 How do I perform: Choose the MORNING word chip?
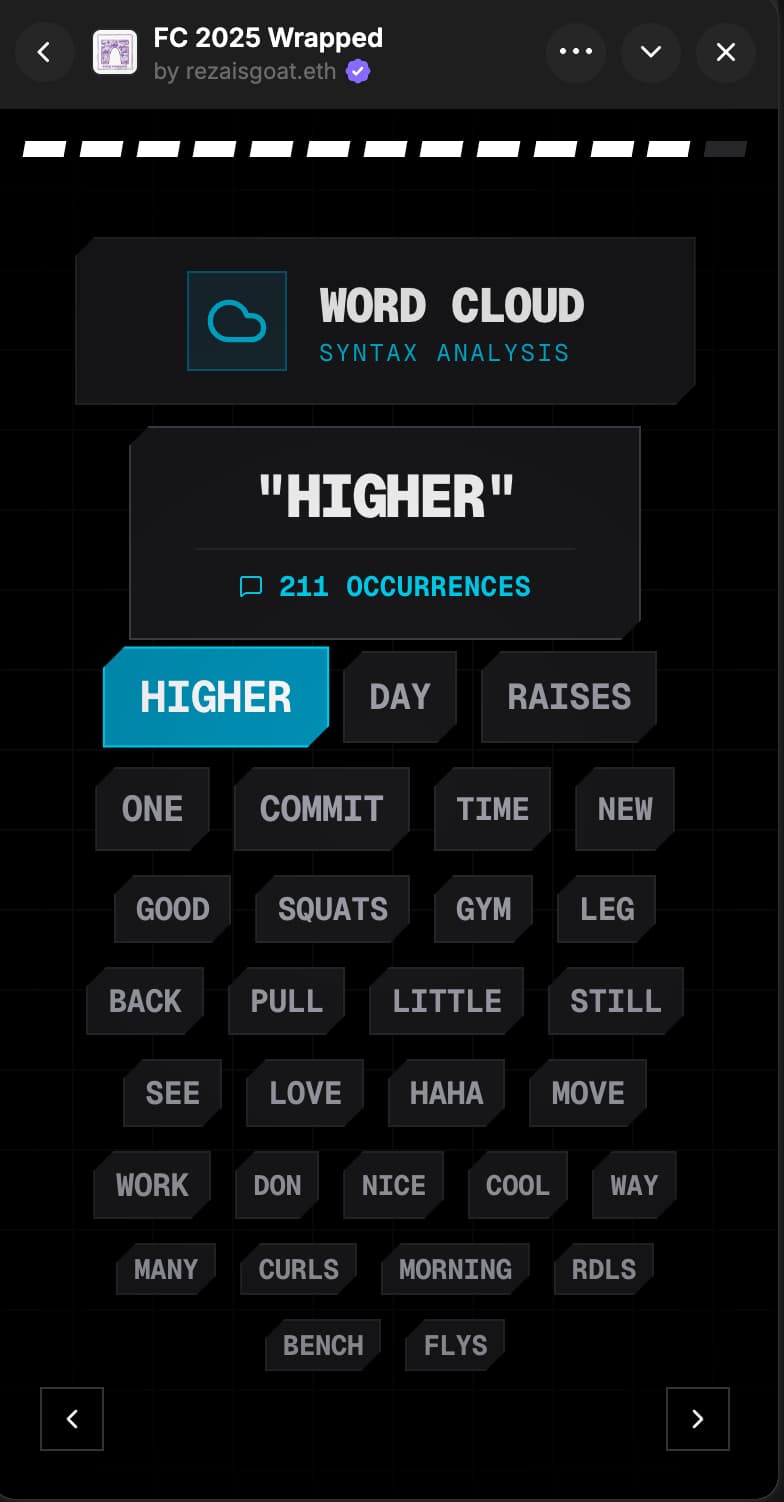pos(455,1269)
